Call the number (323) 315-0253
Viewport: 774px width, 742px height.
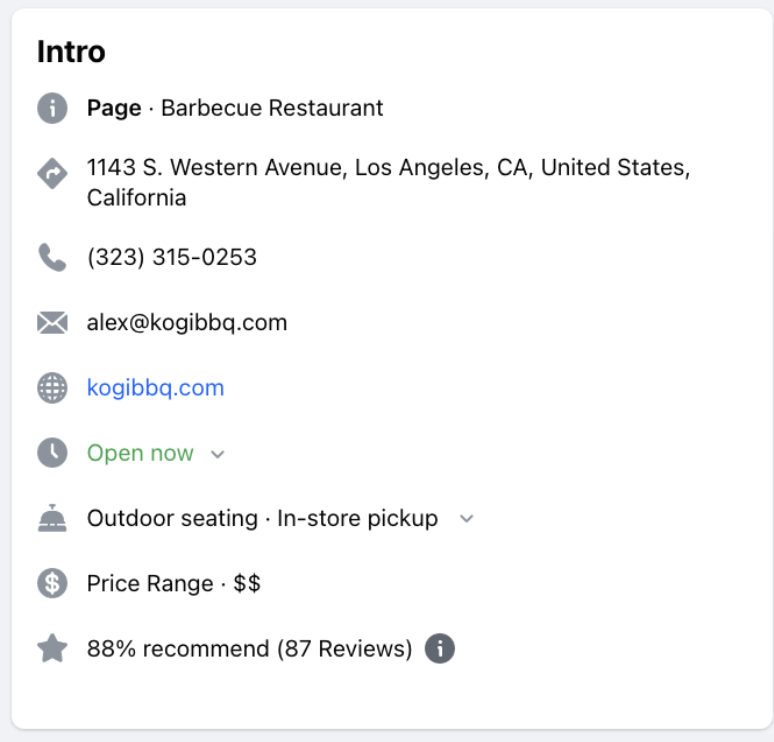[171, 257]
